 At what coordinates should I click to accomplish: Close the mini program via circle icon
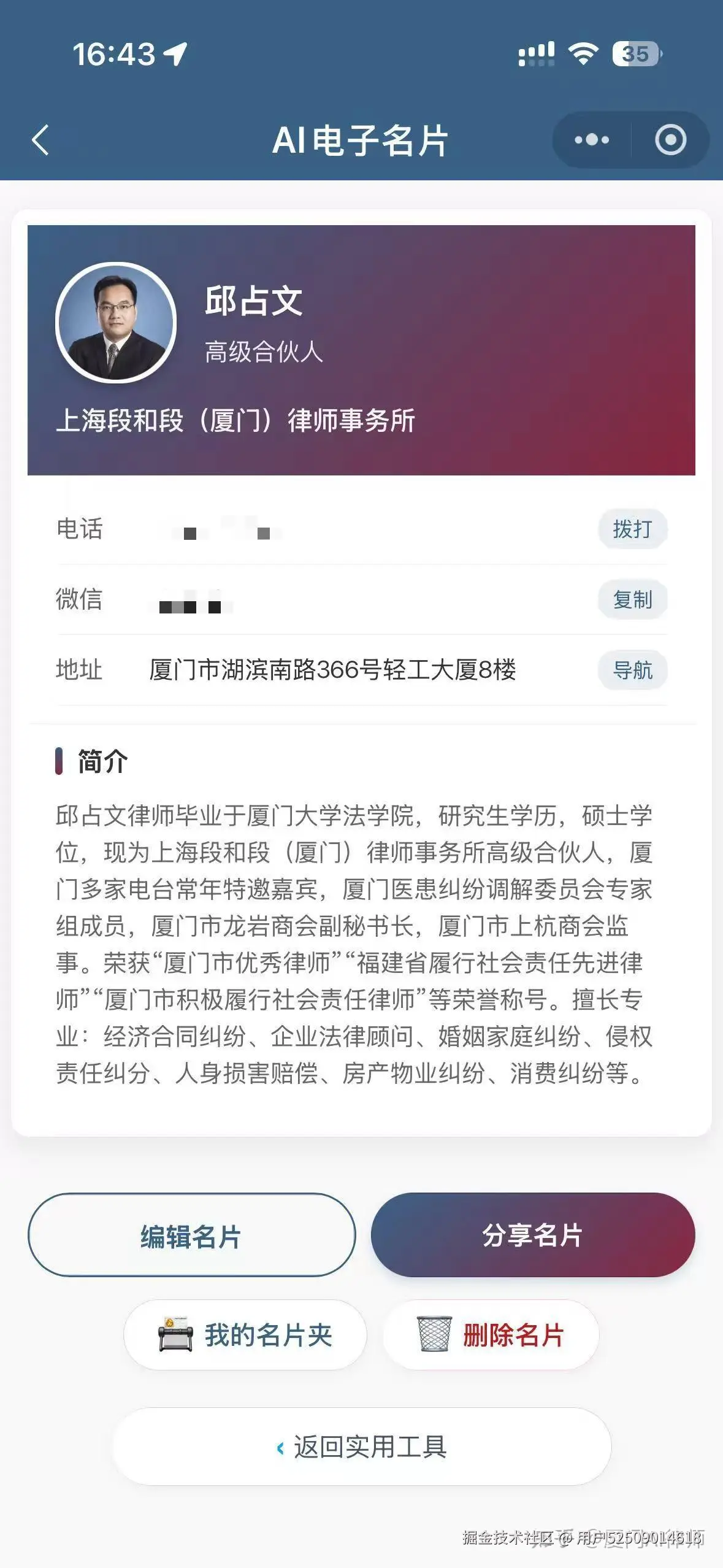click(670, 140)
